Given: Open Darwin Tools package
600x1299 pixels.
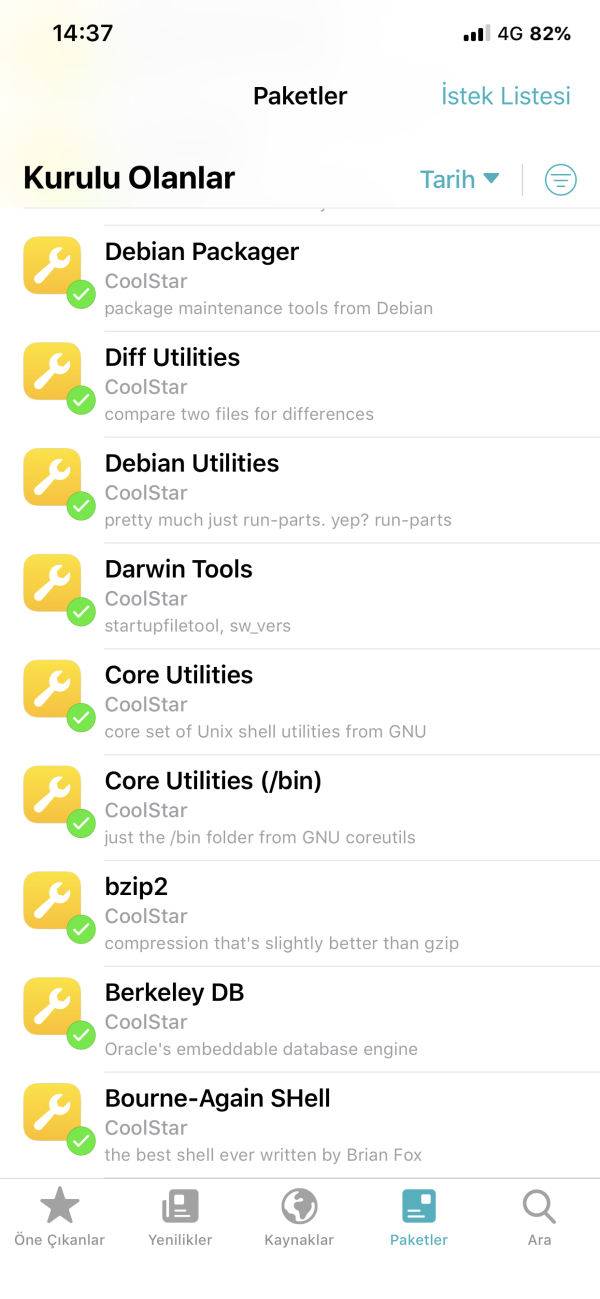Looking at the screenshot, I should point(300,596).
